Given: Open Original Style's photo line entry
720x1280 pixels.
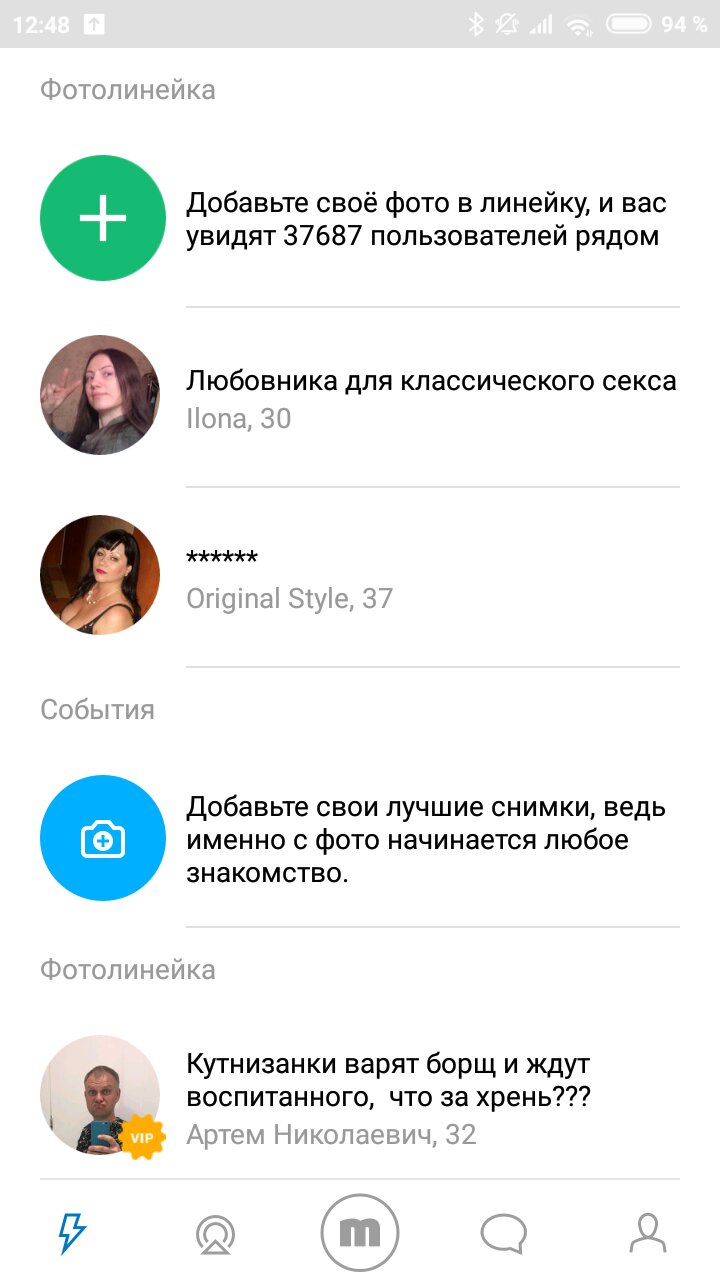Looking at the screenshot, I should coord(430,577).
